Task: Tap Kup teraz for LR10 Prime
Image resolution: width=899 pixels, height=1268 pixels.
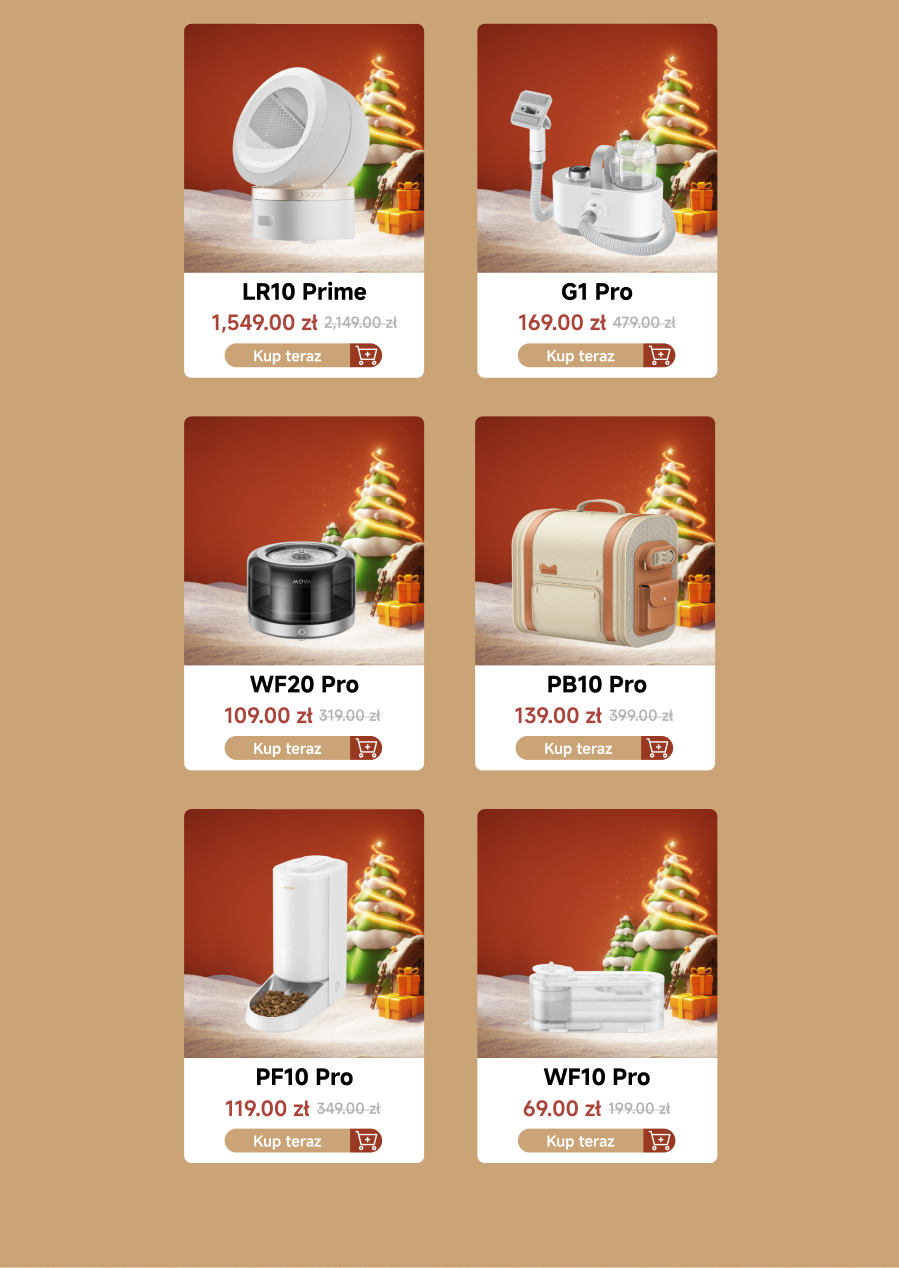Action: click(x=287, y=356)
